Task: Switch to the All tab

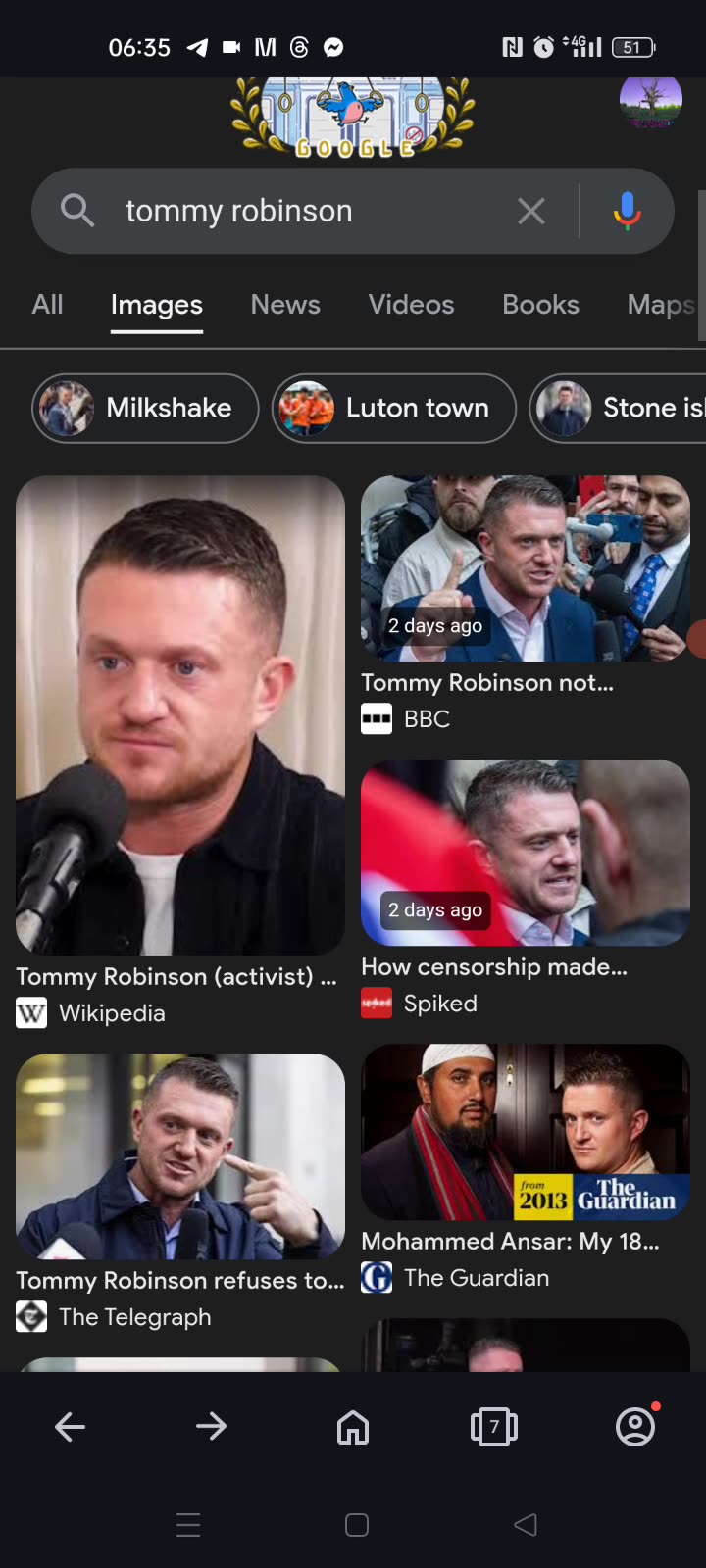Action: click(x=47, y=305)
